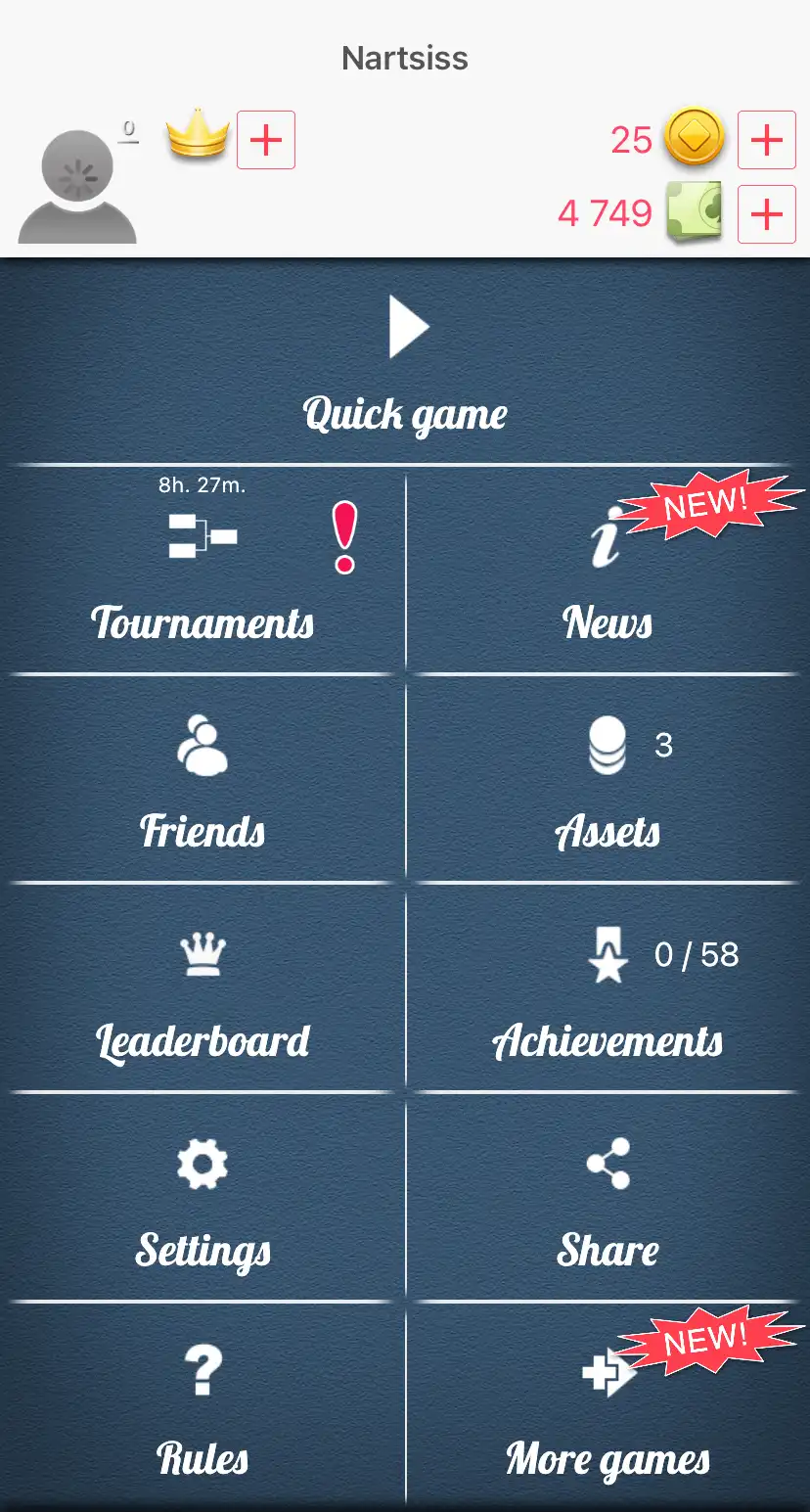The width and height of the screenshot is (810, 1512).
Task: Tap the Share button
Action: pos(607,1198)
